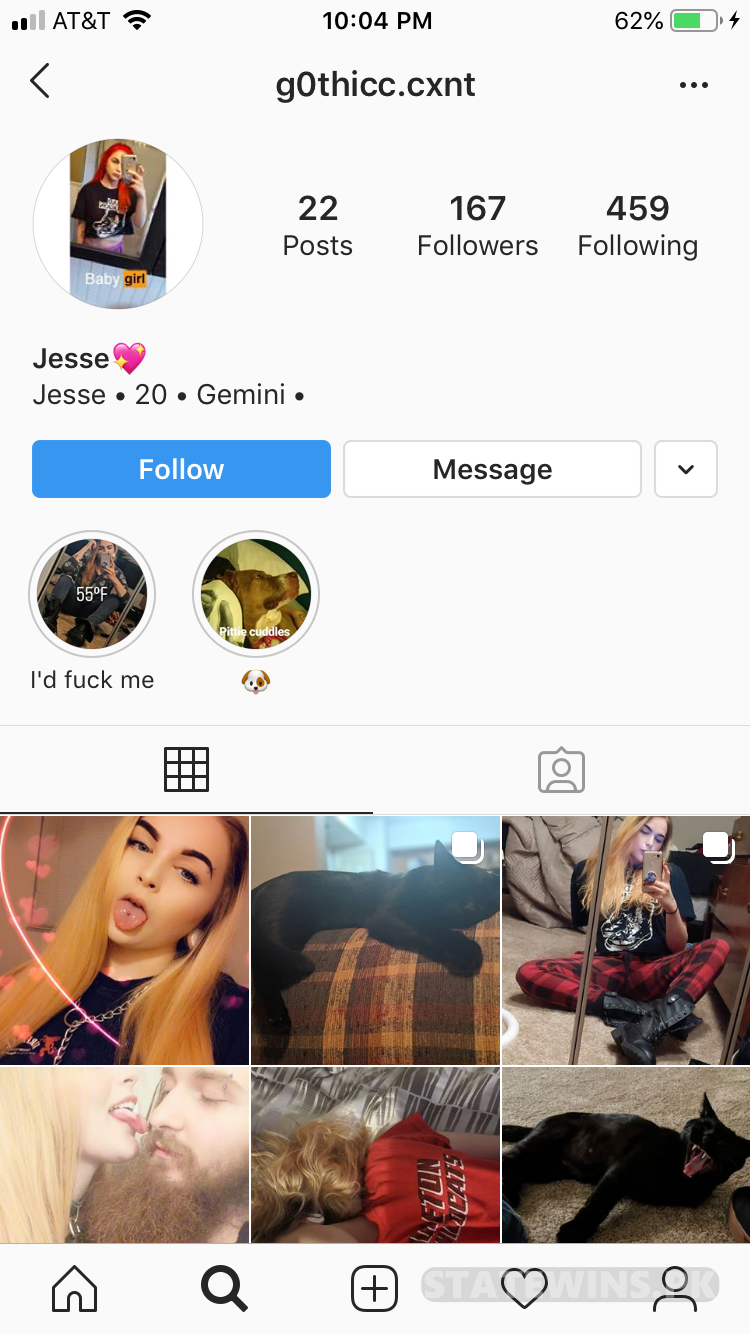Open the Search and explore tab
This screenshot has height=1334, width=750.
(224, 1288)
